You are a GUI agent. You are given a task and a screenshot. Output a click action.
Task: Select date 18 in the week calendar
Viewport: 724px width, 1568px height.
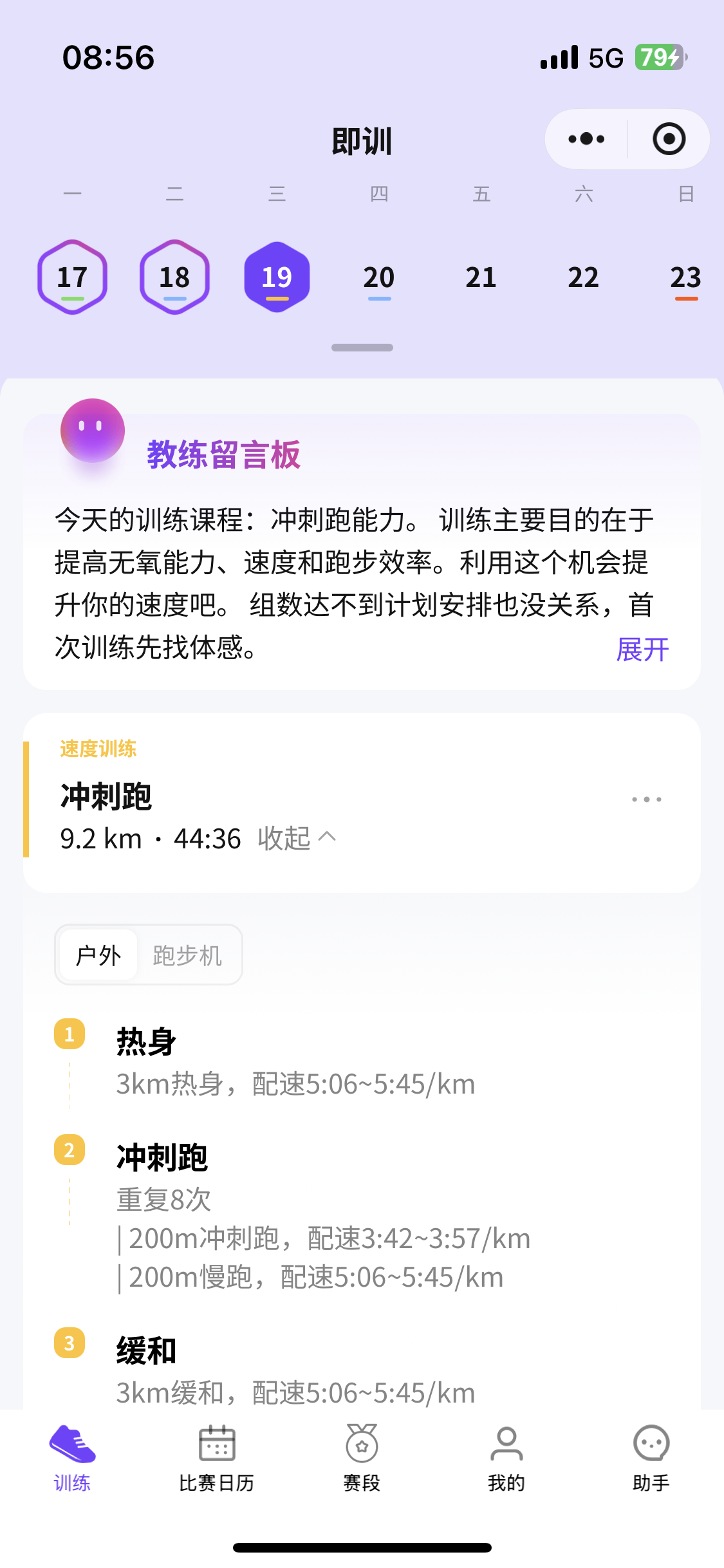point(174,277)
